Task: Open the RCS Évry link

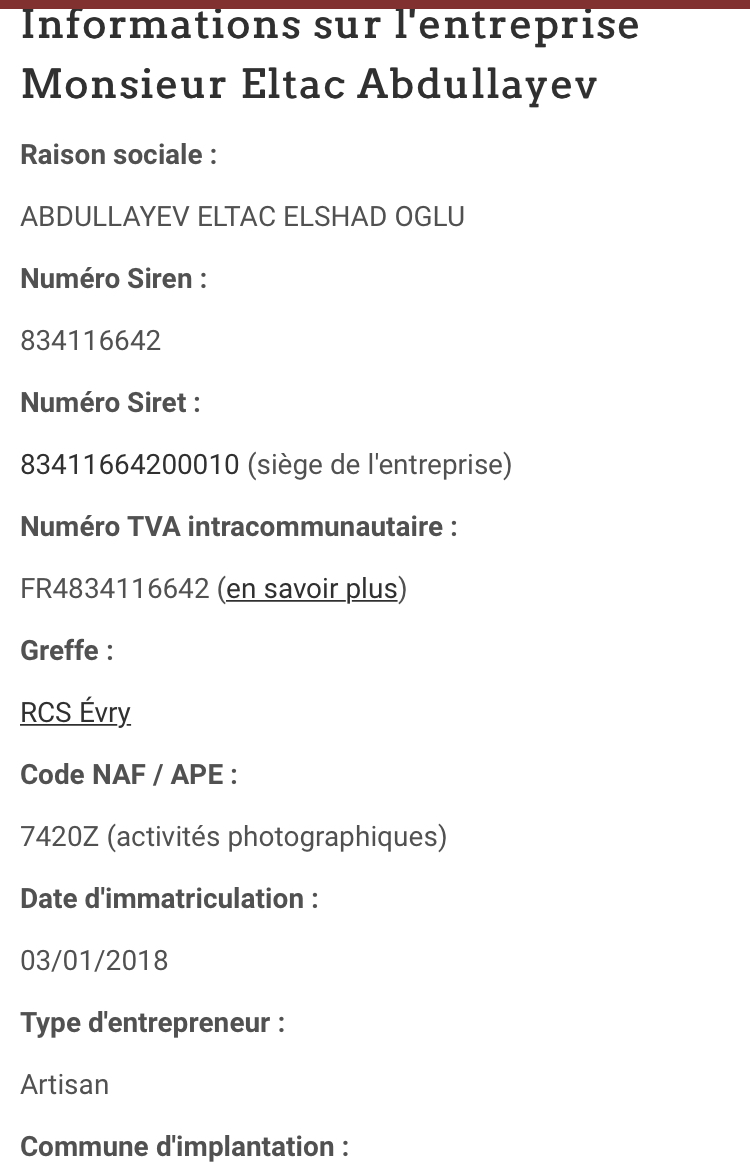Action: pos(76,713)
